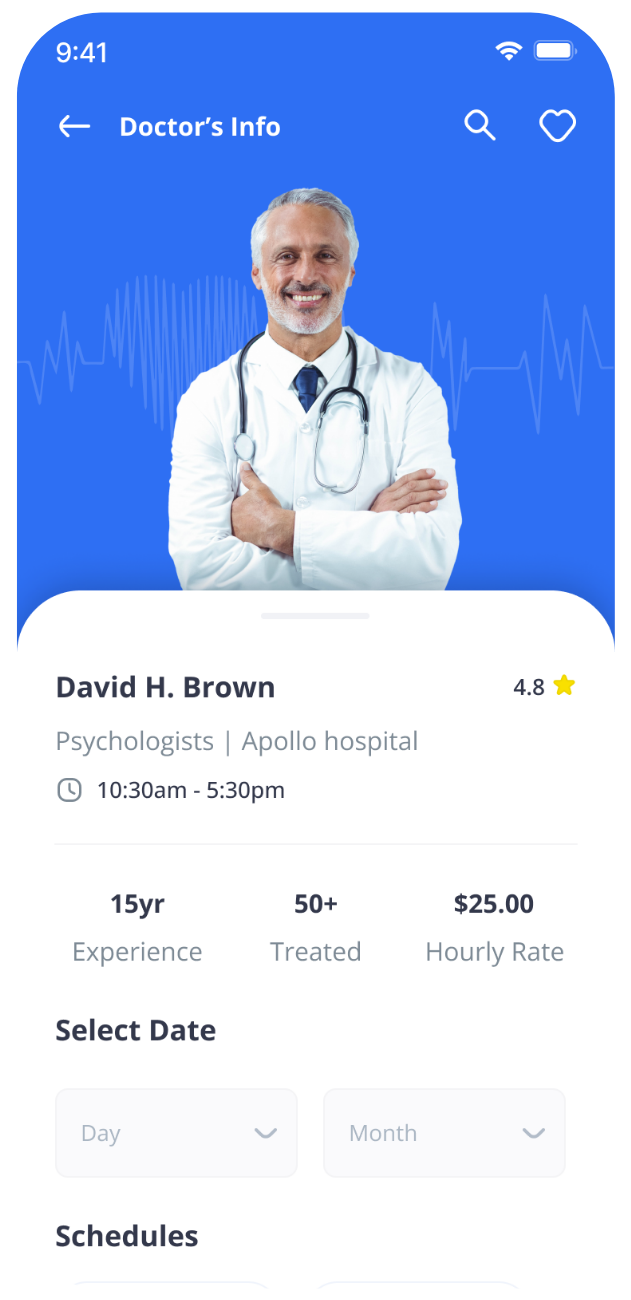This screenshot has height=1300, width=631.
Task: Open the search icon
Action: point(480,126)
